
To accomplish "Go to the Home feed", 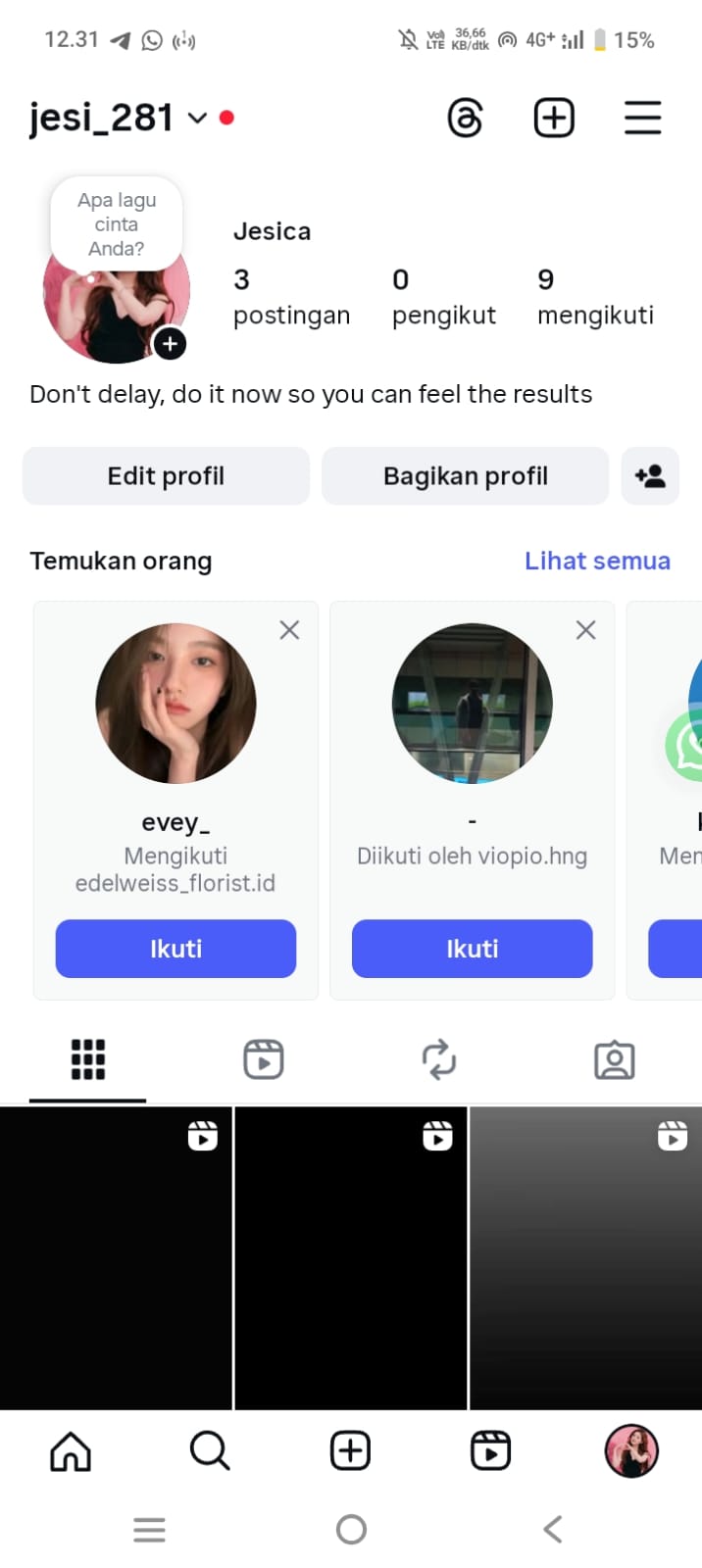I will click(71, 1451).
